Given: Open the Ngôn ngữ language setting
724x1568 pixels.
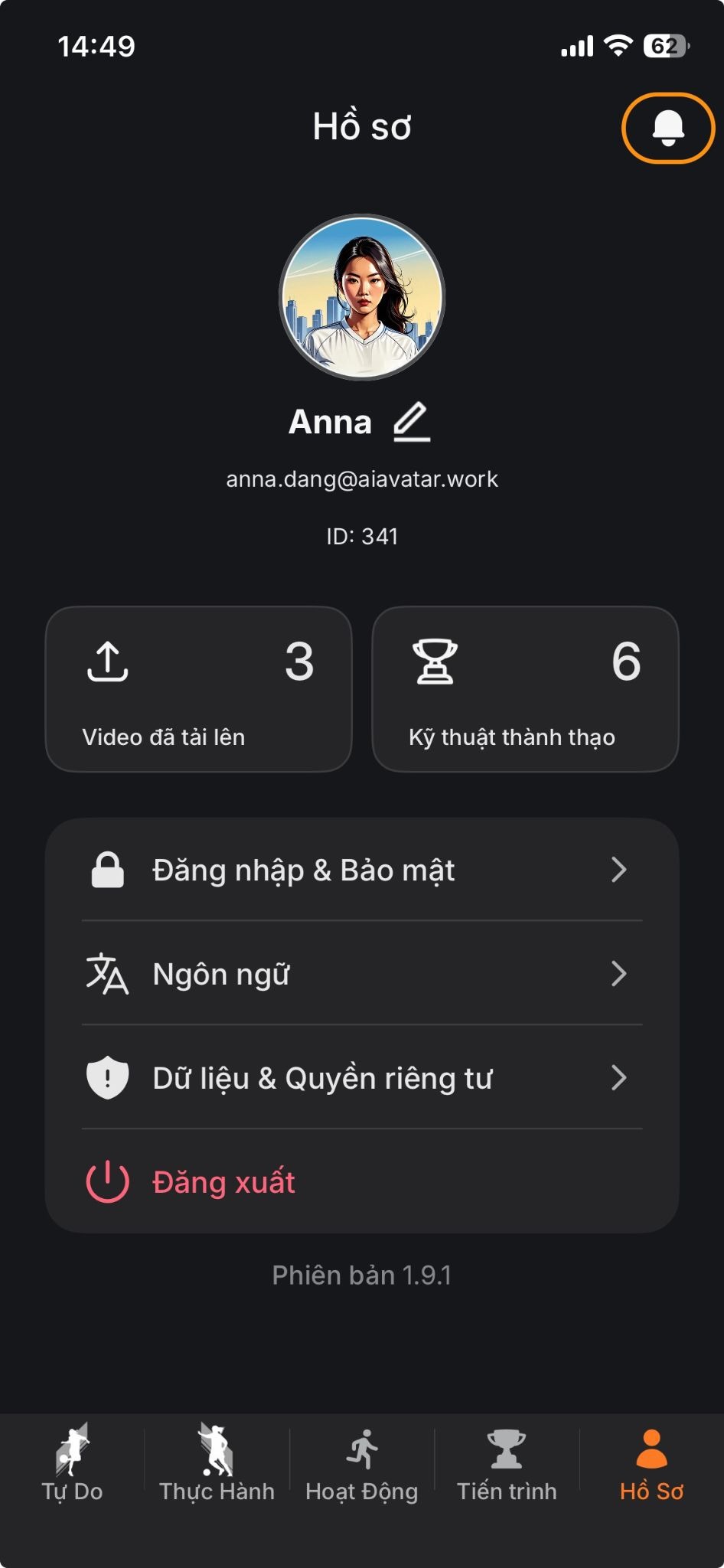Looking at the screenshot, I should 362,974.
